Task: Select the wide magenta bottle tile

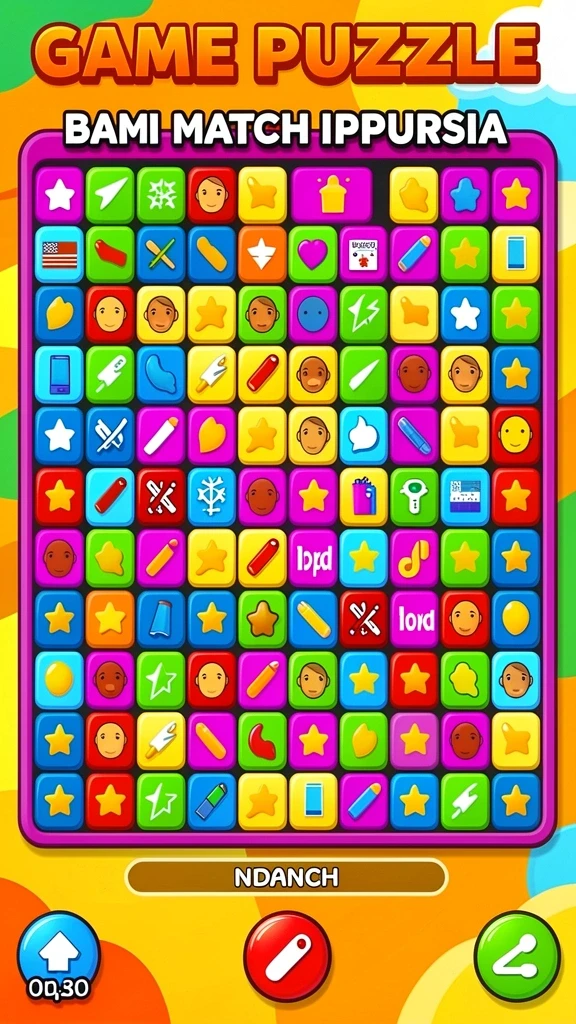Action: [x=332, y=195]
